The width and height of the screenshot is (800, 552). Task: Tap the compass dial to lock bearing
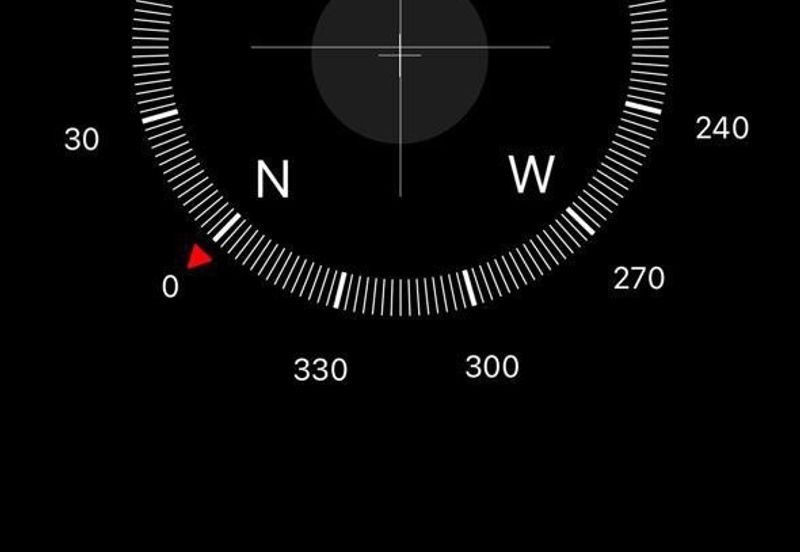pyautogui.click(x=400, y=150)
